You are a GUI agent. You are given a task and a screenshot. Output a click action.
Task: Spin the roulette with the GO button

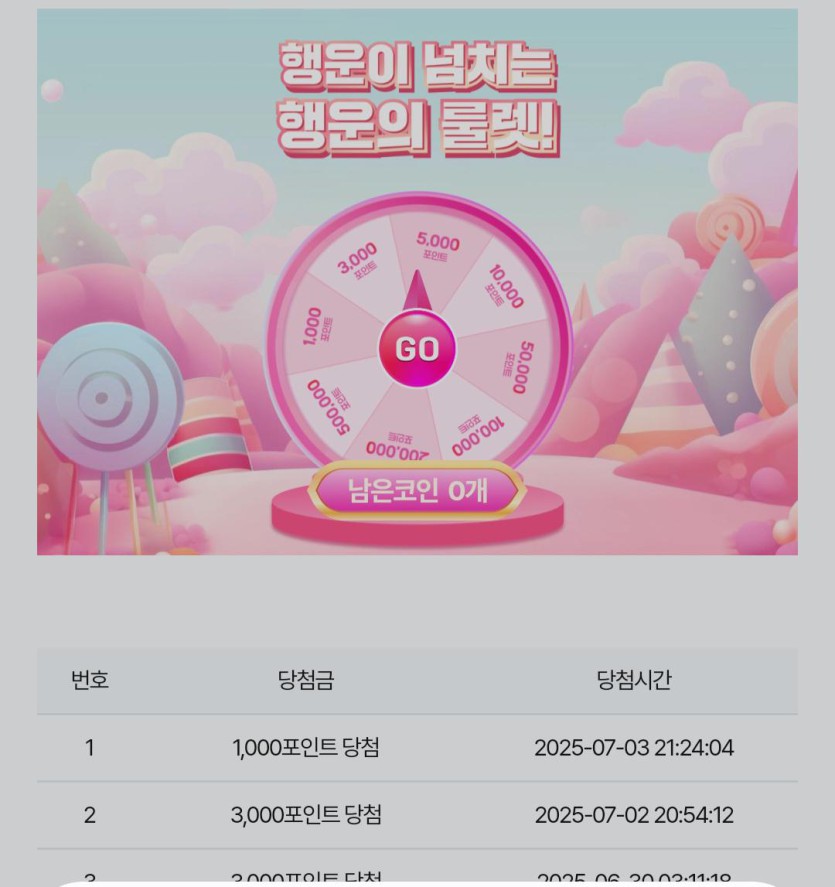(x=417, y=350)
